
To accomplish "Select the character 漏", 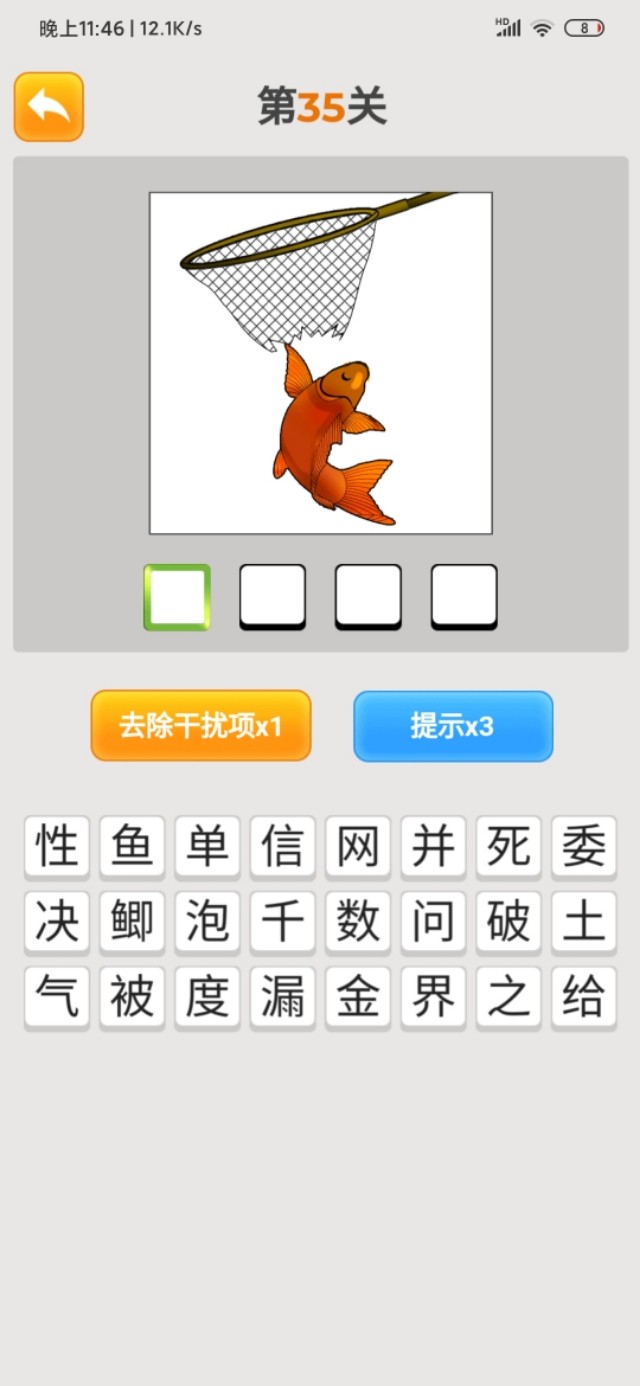I will 283,997.
